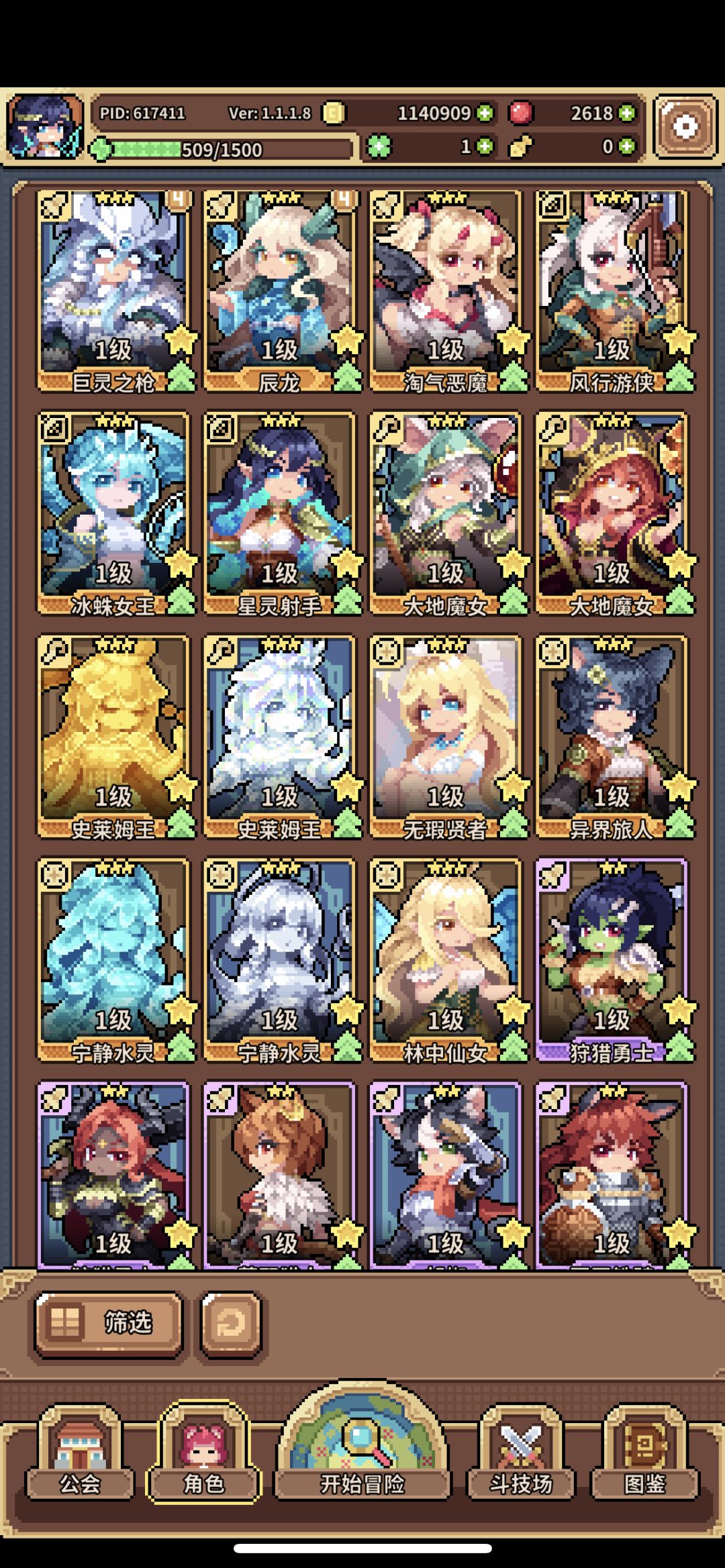
Task: Open the 风行游侠 character card
Action: click(x=614, y=291)
